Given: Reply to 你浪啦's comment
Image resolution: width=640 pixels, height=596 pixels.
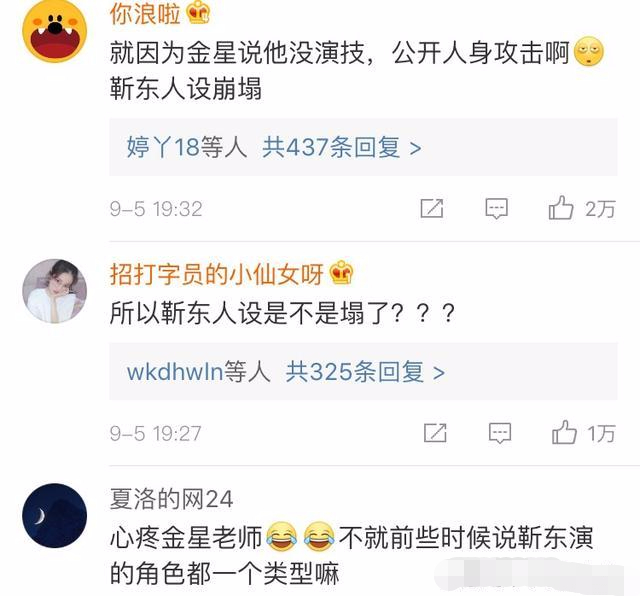Looking at the screenshot, I should (x=496, y=208).
